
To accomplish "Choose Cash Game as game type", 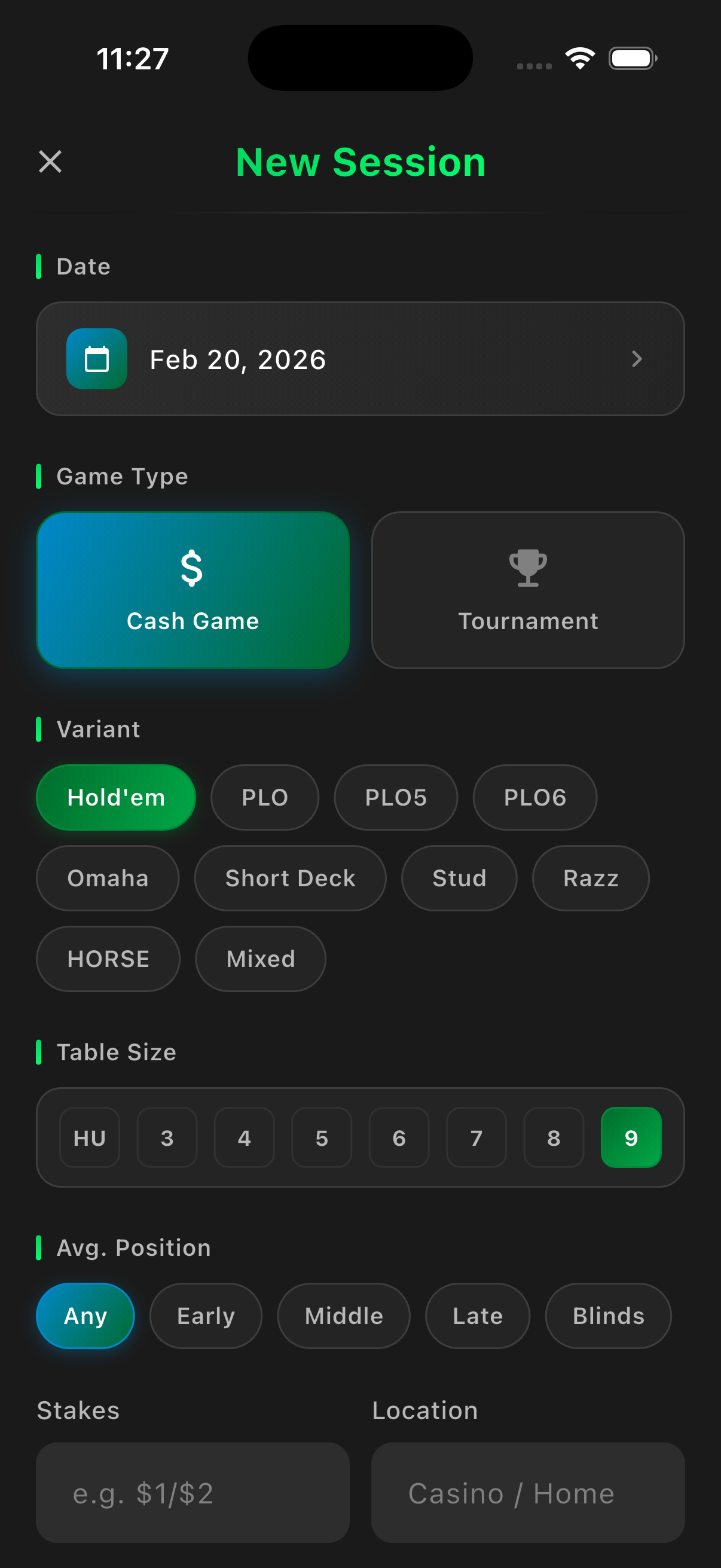I will [193, 590].
